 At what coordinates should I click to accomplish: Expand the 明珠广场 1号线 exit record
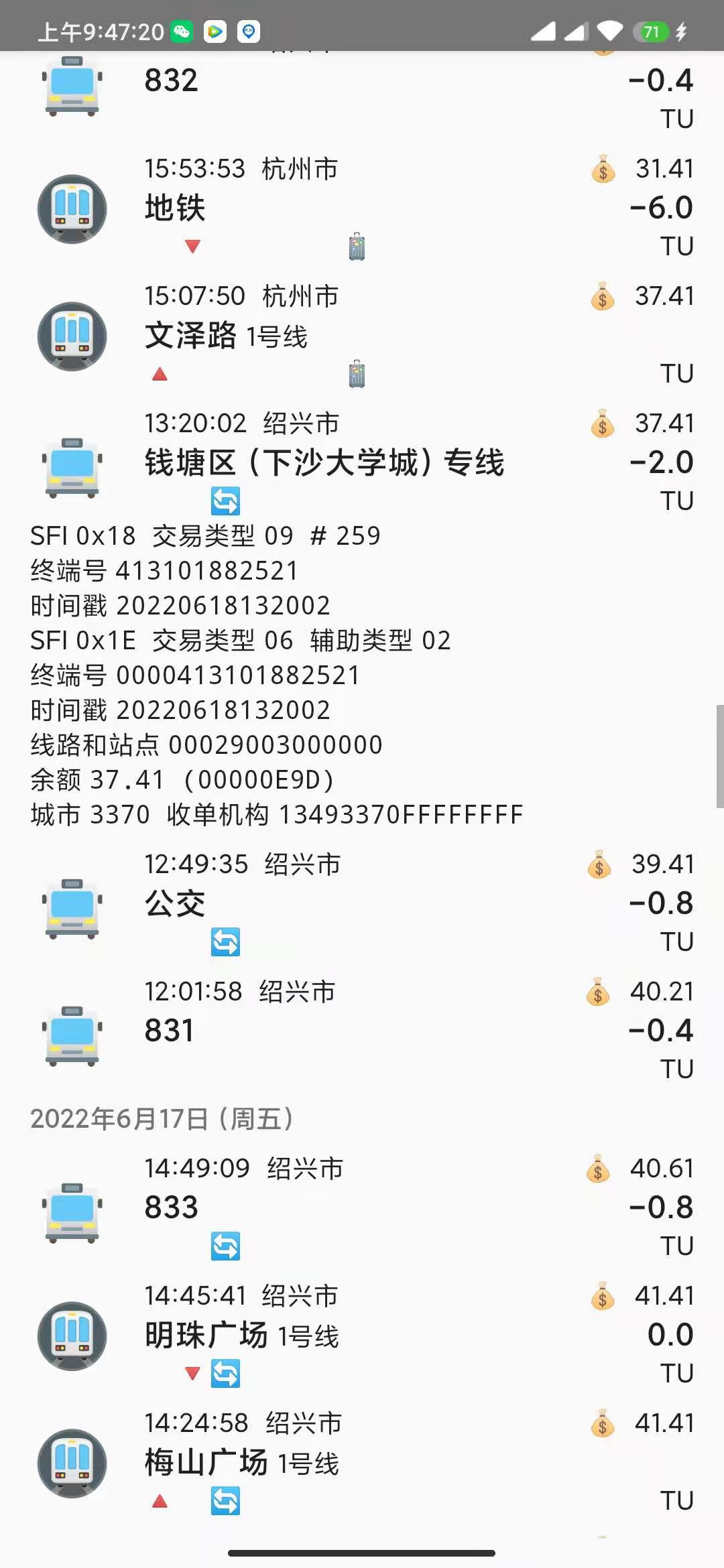362,1335
